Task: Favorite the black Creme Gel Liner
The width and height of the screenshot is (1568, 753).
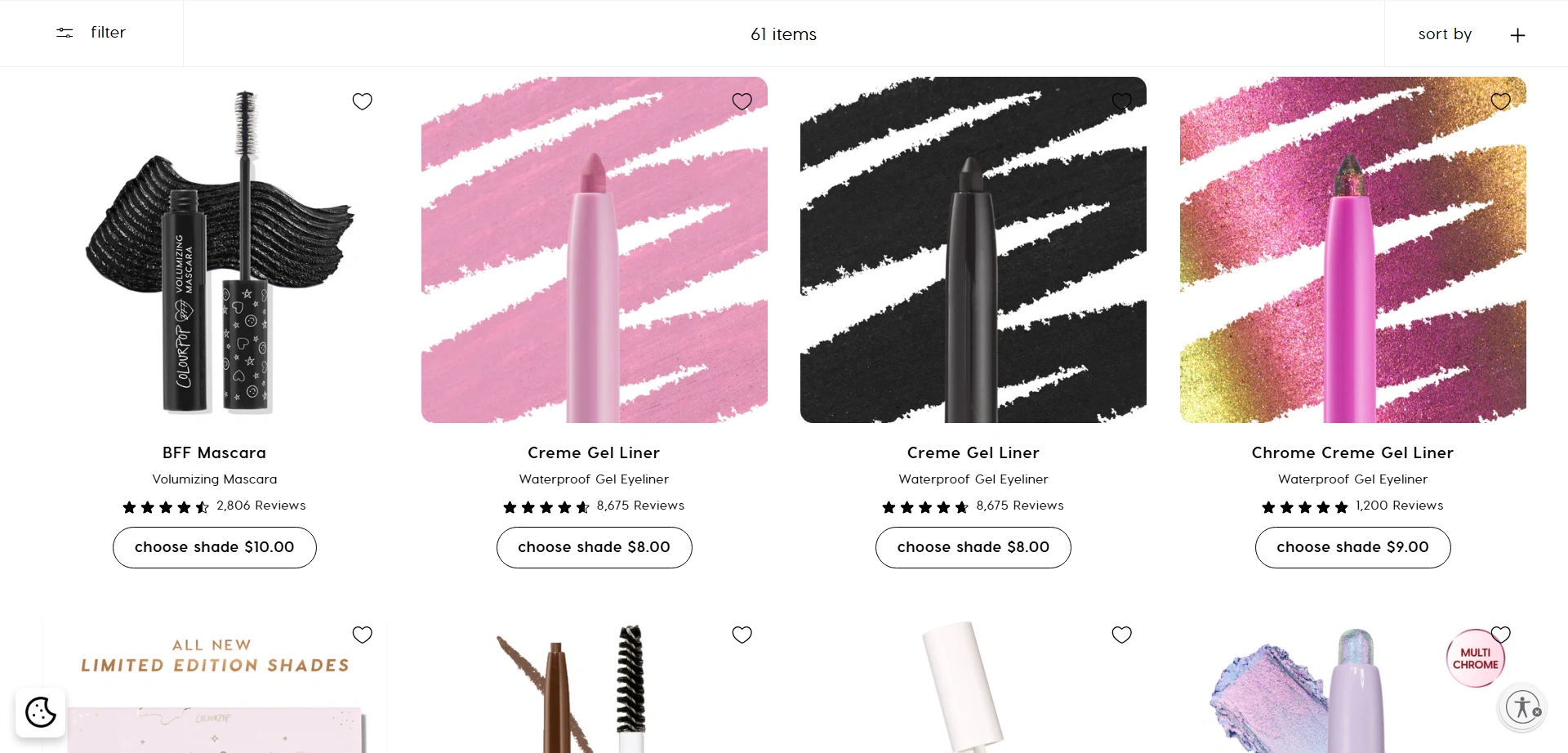Action: pos(1122,101)
